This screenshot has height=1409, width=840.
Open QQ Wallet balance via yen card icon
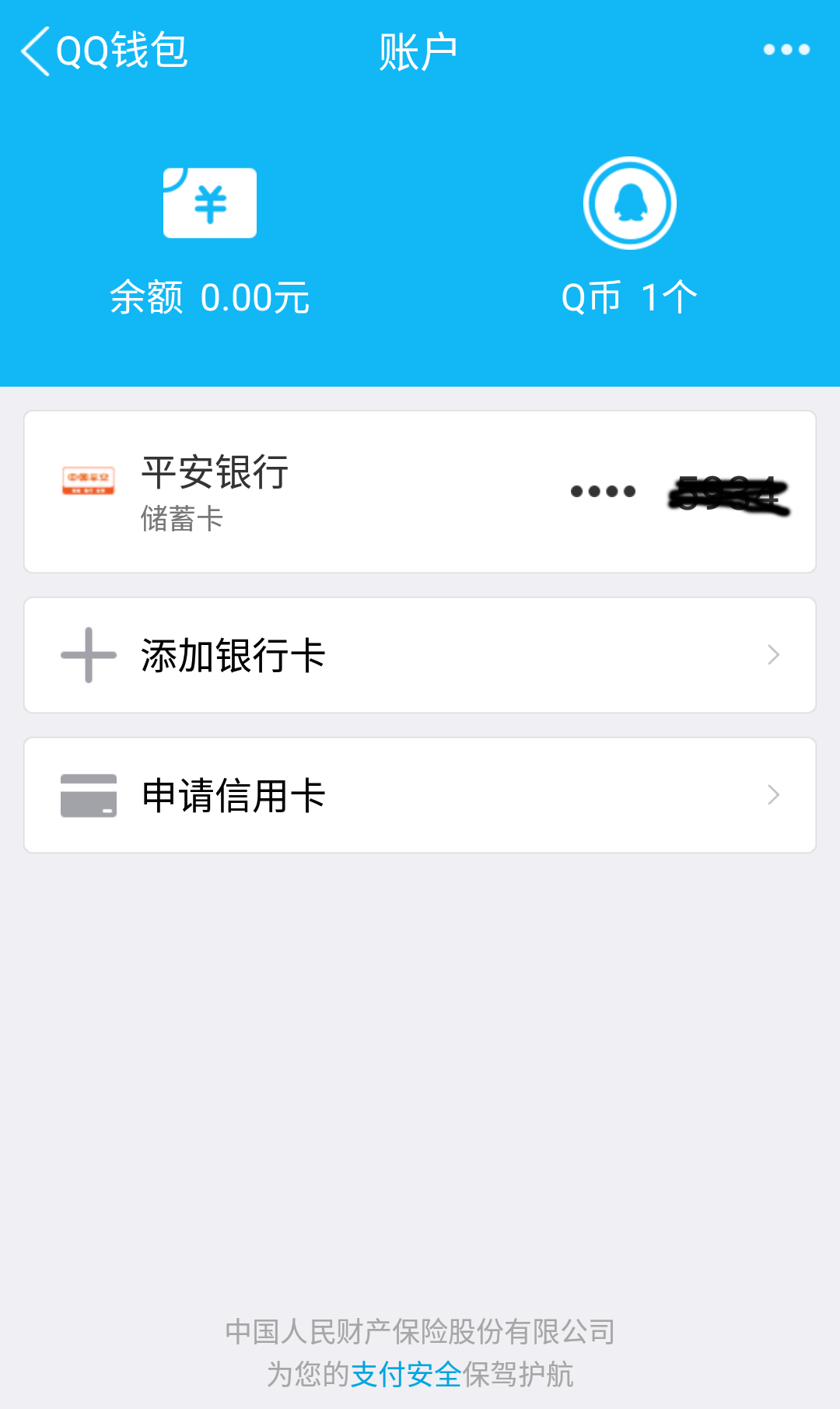click(208, 202)
